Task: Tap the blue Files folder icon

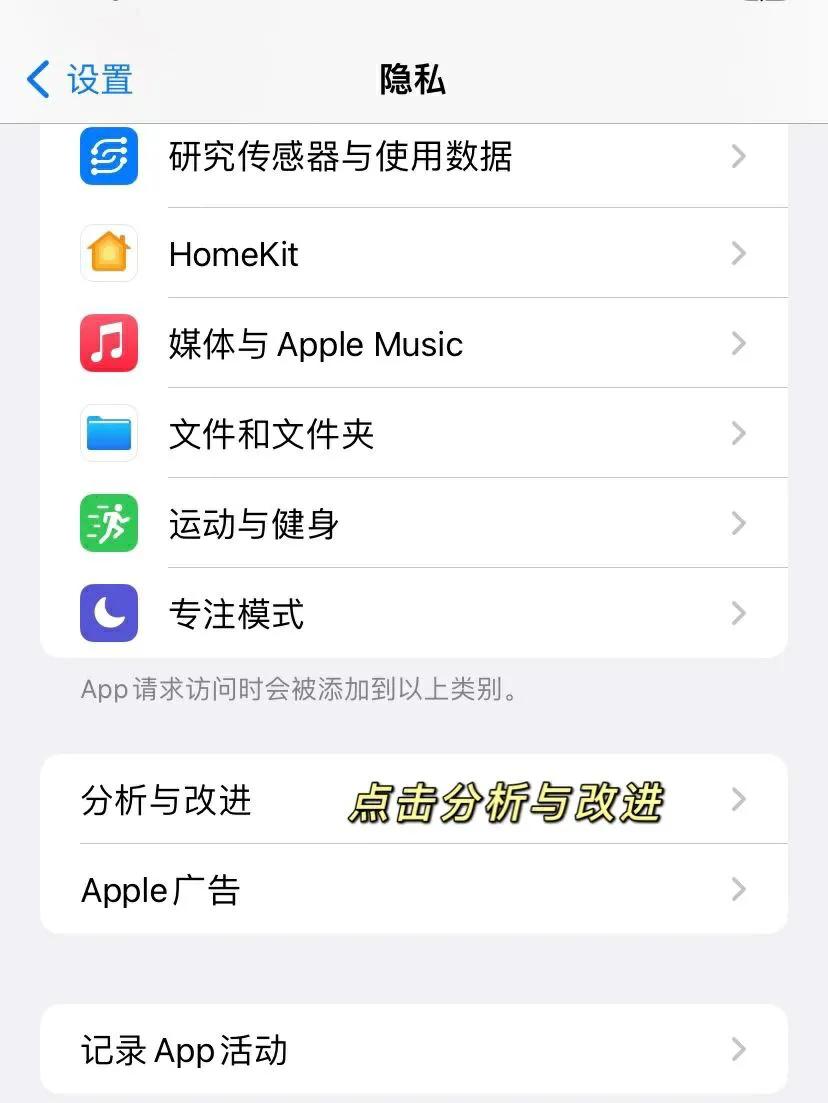Action: [108, 433]
